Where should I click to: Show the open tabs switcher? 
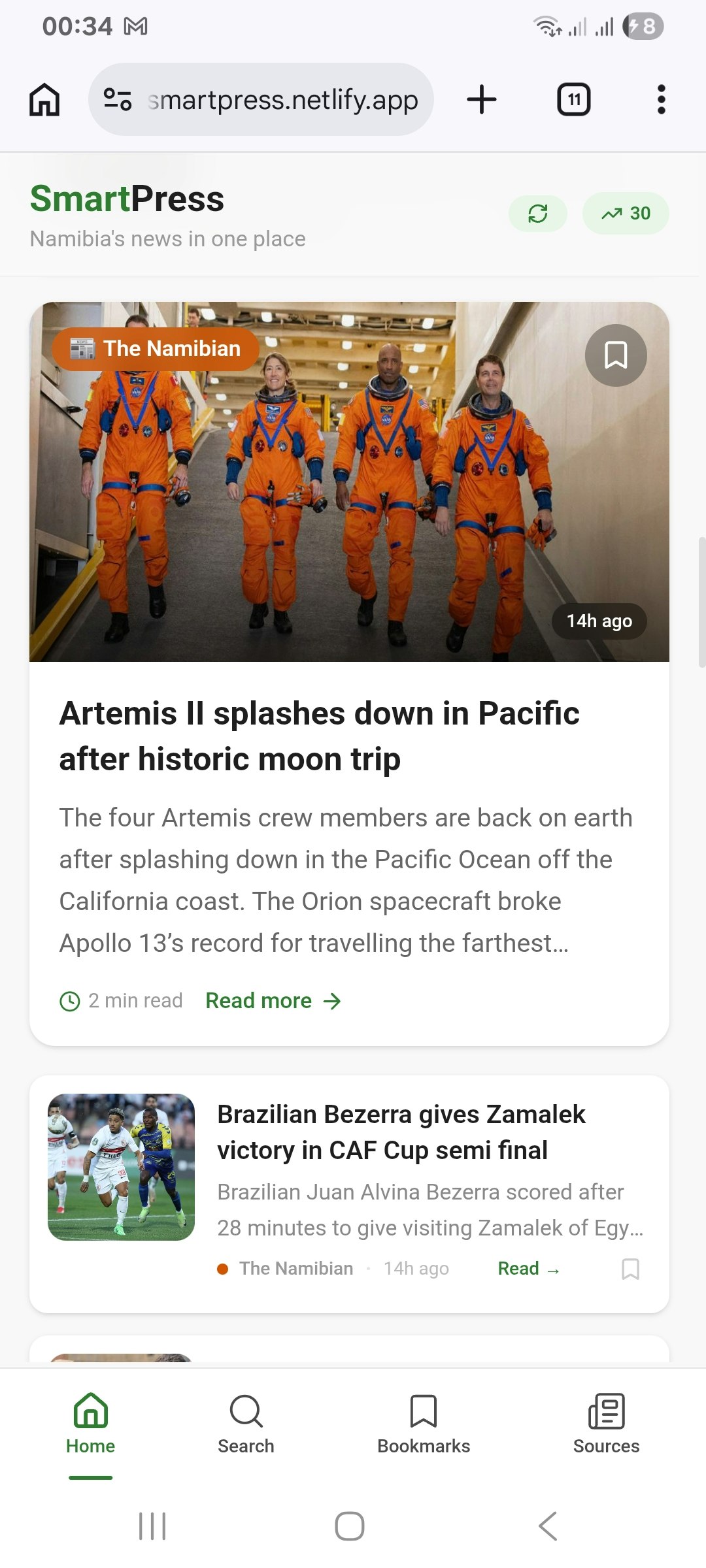[573, 100]
